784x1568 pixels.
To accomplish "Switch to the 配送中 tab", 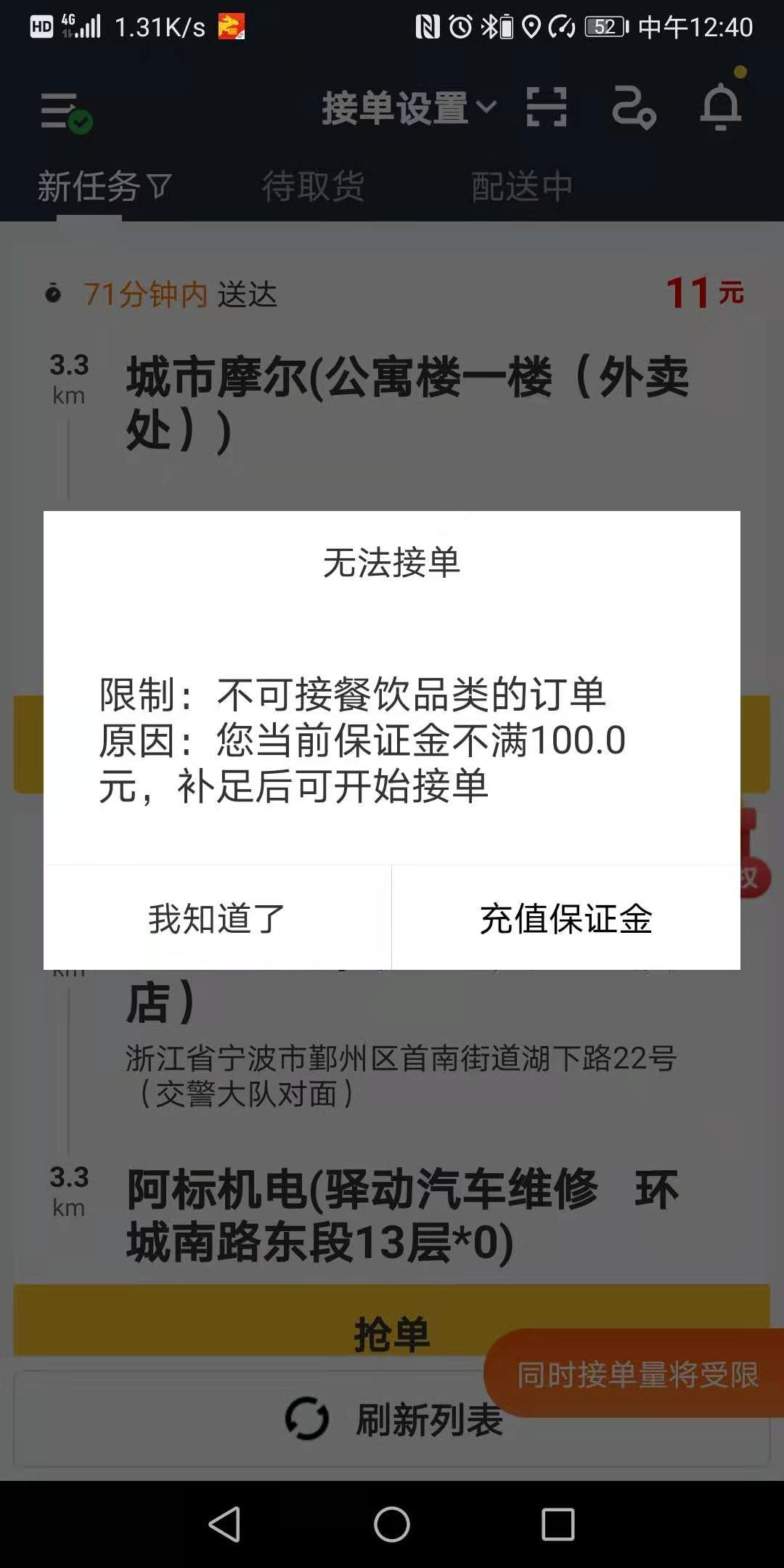I will click(x=521, y=185).
